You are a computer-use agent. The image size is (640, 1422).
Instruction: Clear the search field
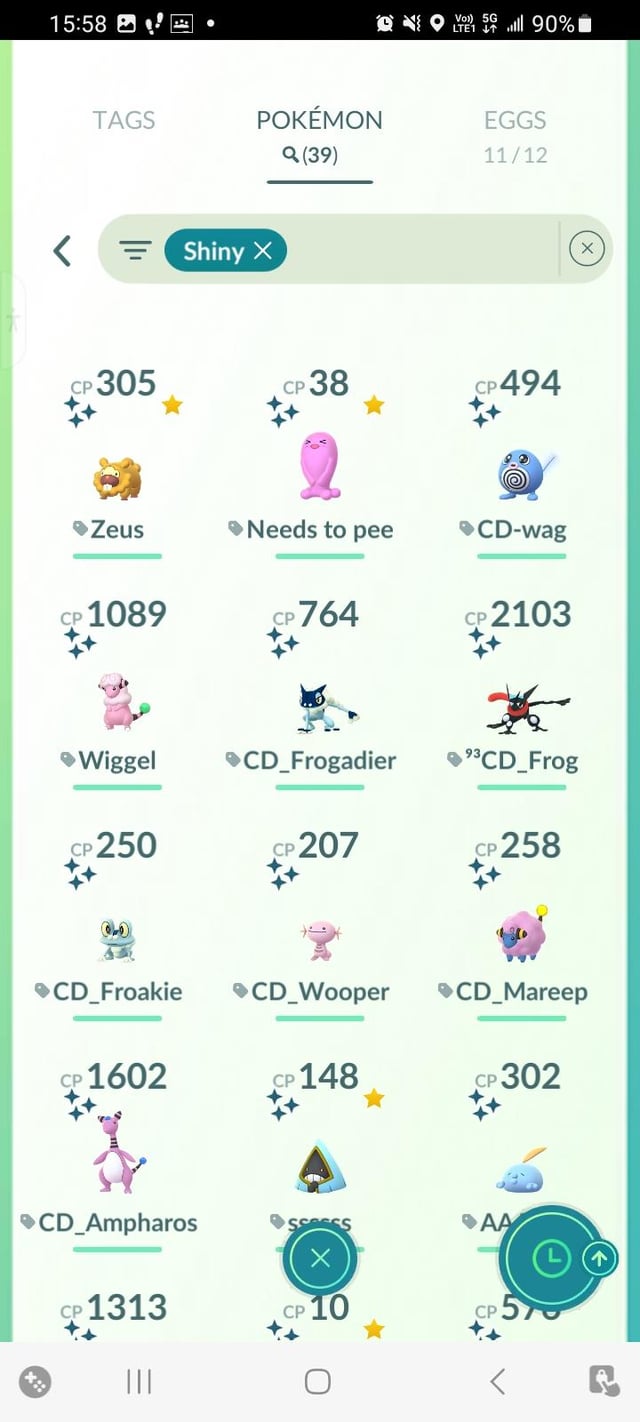coord(587,249)
